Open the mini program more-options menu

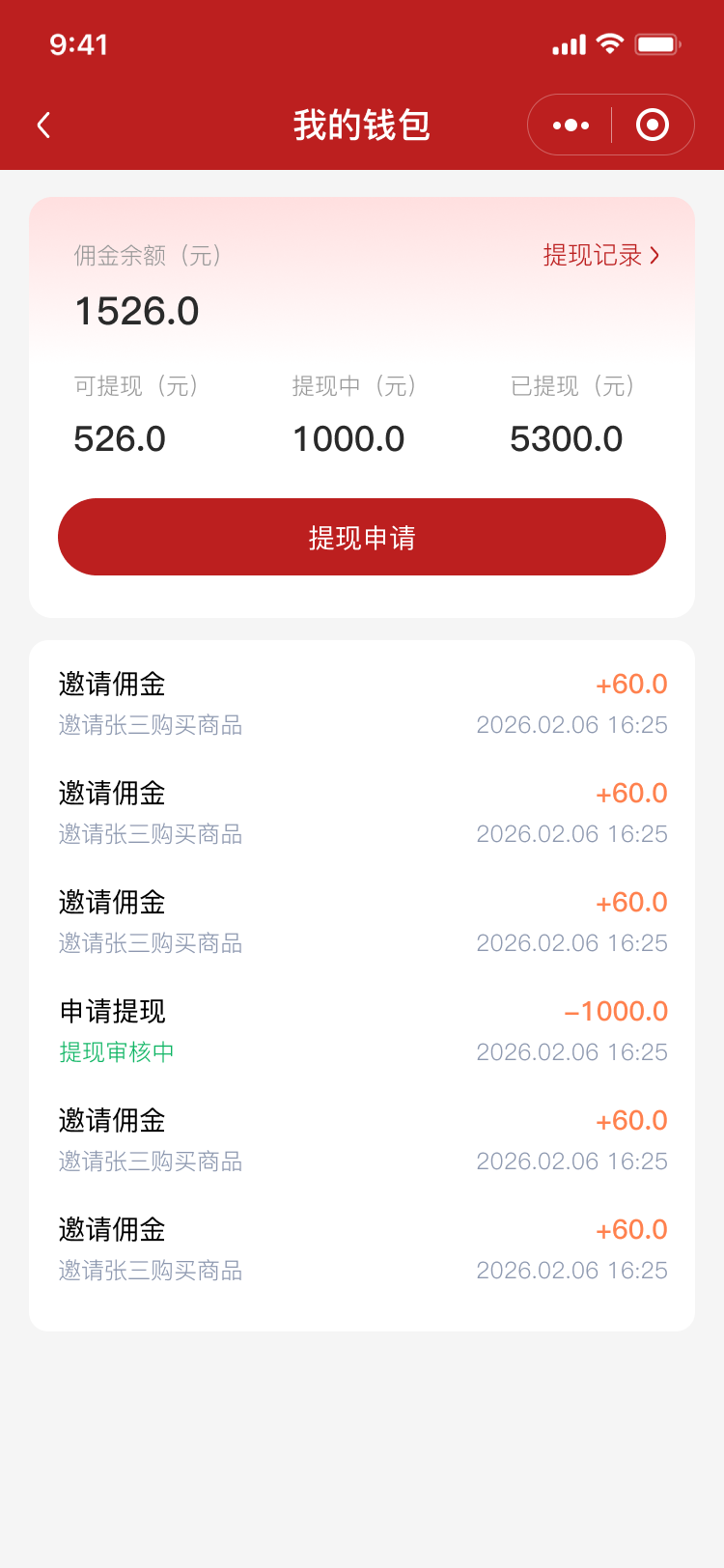pos(571,125)
